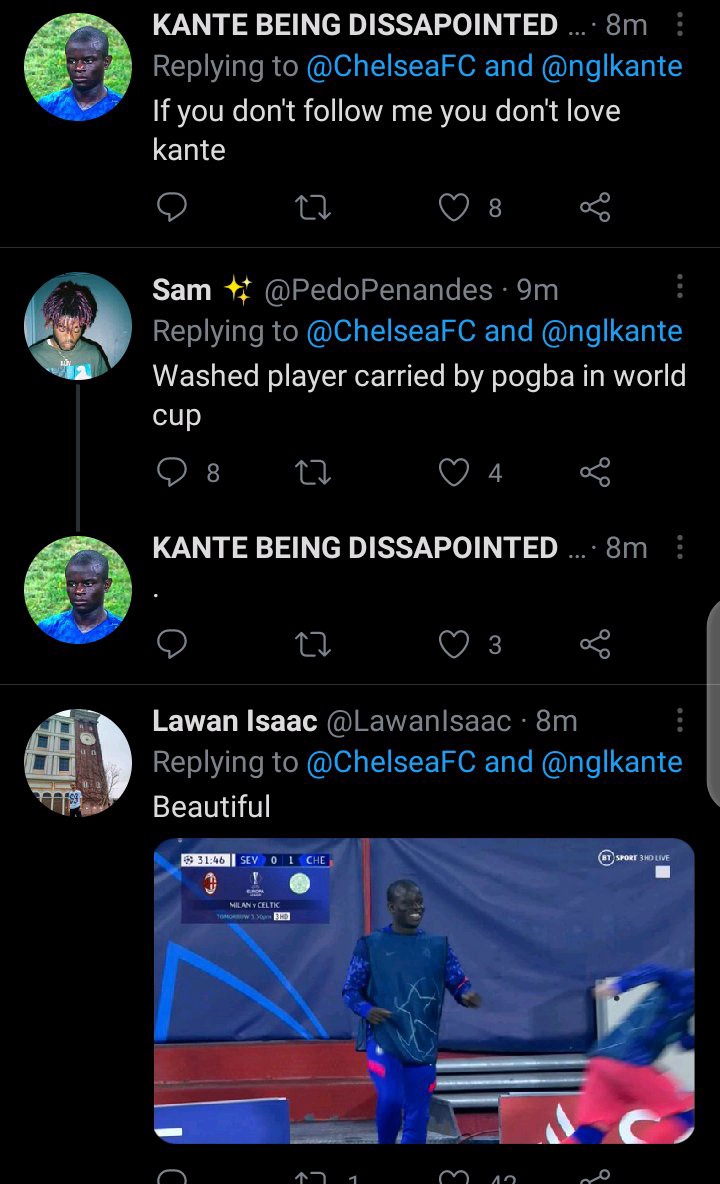Open Lawan Isaac's profile picture
The width and height of the screenshot is (720, 1184).
tap(78, 763)
